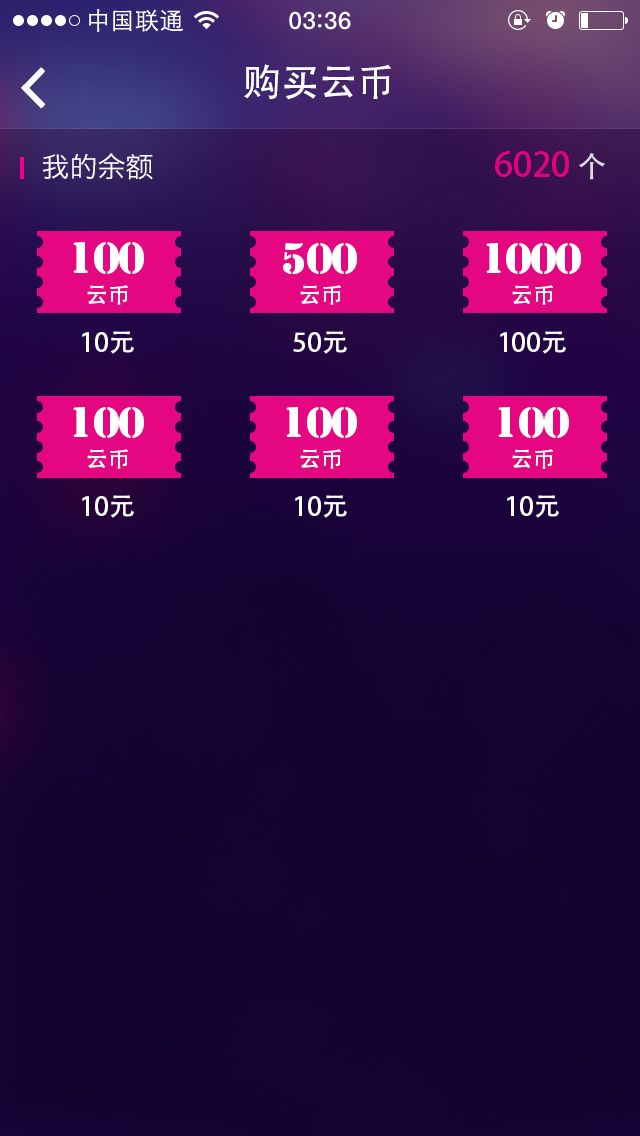Screen dimensions: 640x1136
Task: Go back from the 购买云币 page
Action: (33, 88)
